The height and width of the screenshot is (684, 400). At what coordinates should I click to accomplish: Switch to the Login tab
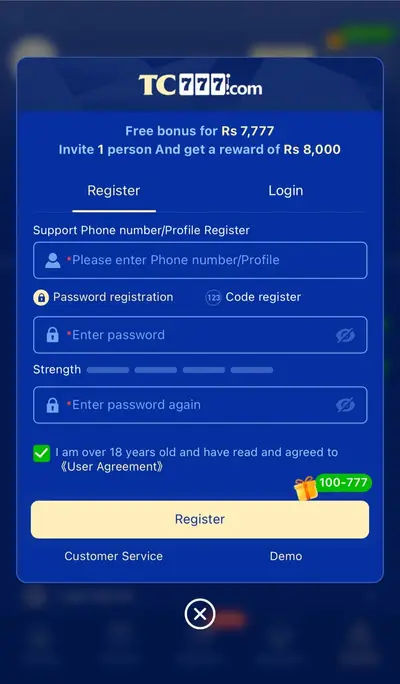pyautogui.click(x=285, y=191)
